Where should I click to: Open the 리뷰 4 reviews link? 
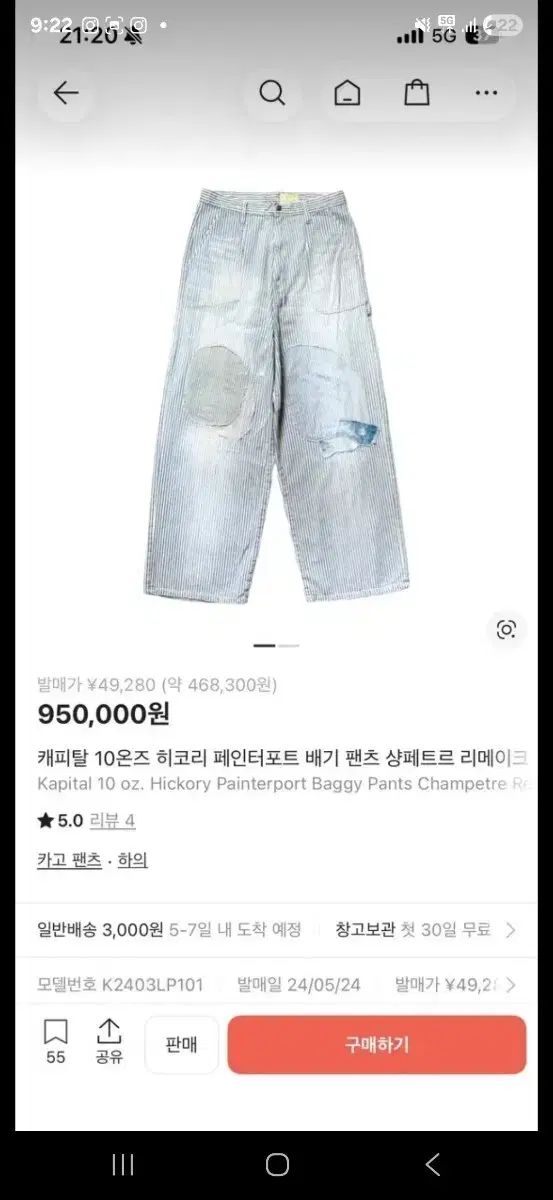point(113,821)
